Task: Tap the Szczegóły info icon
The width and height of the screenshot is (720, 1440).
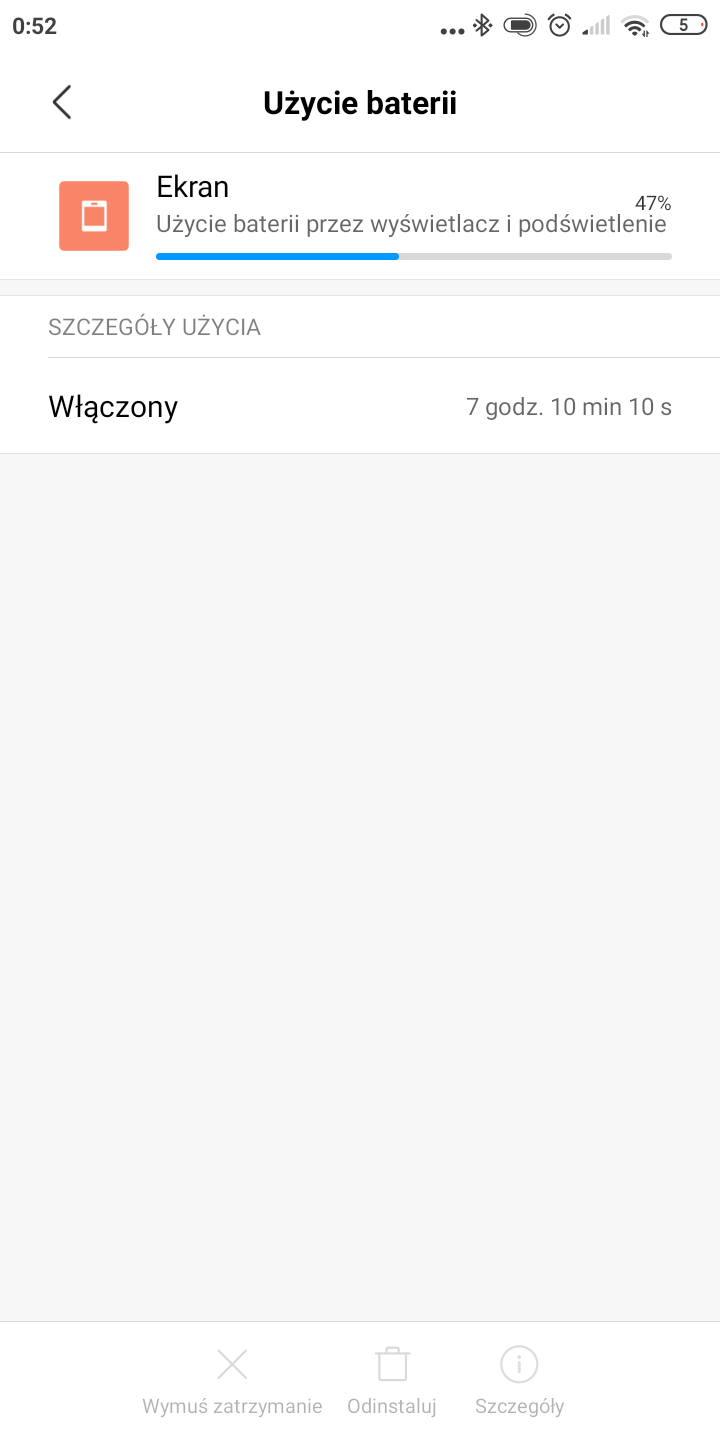Action: 518,1362
